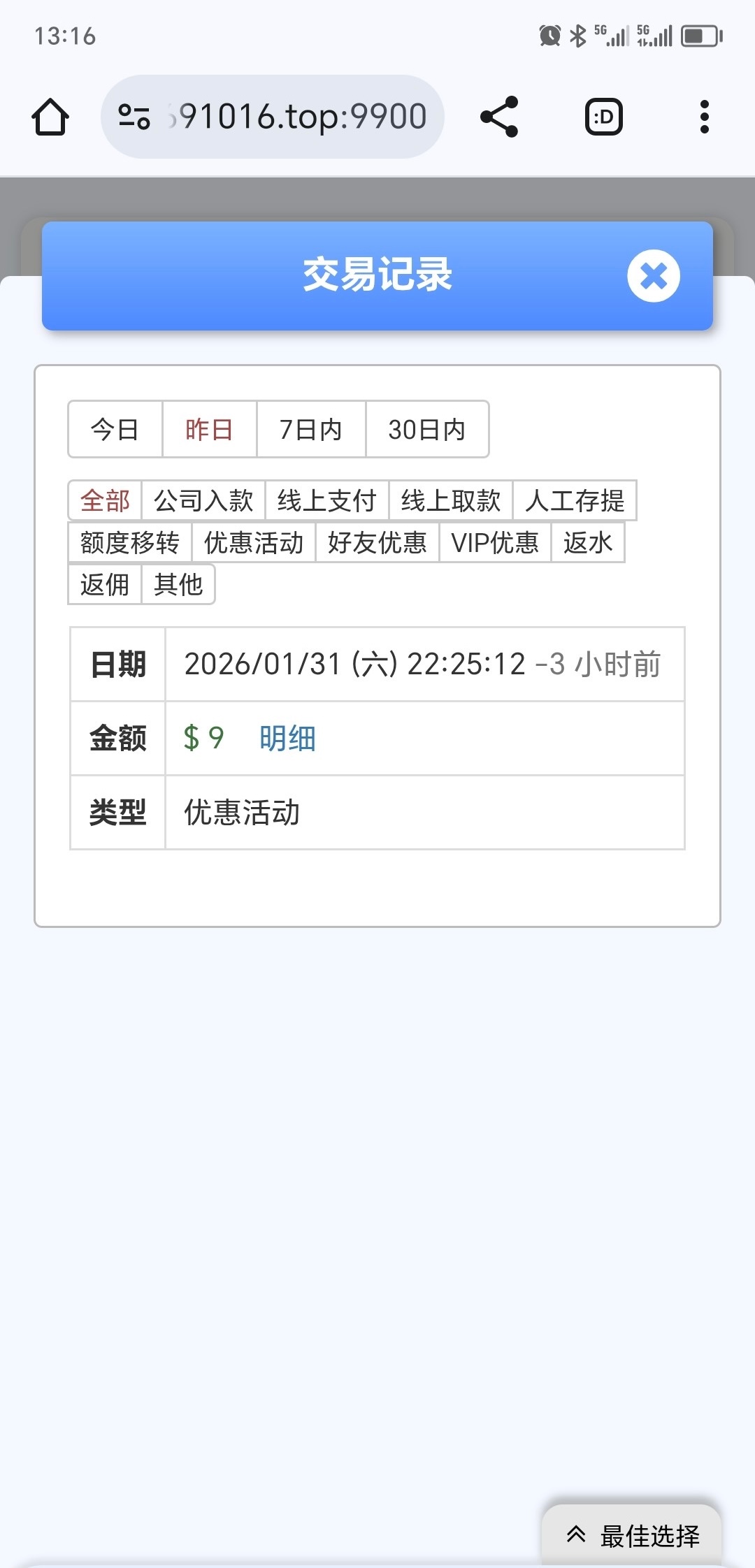Expand the 最佳选择 panel
The width and height of the screenshot is (755, 1568).
(x=632, y=1535)
